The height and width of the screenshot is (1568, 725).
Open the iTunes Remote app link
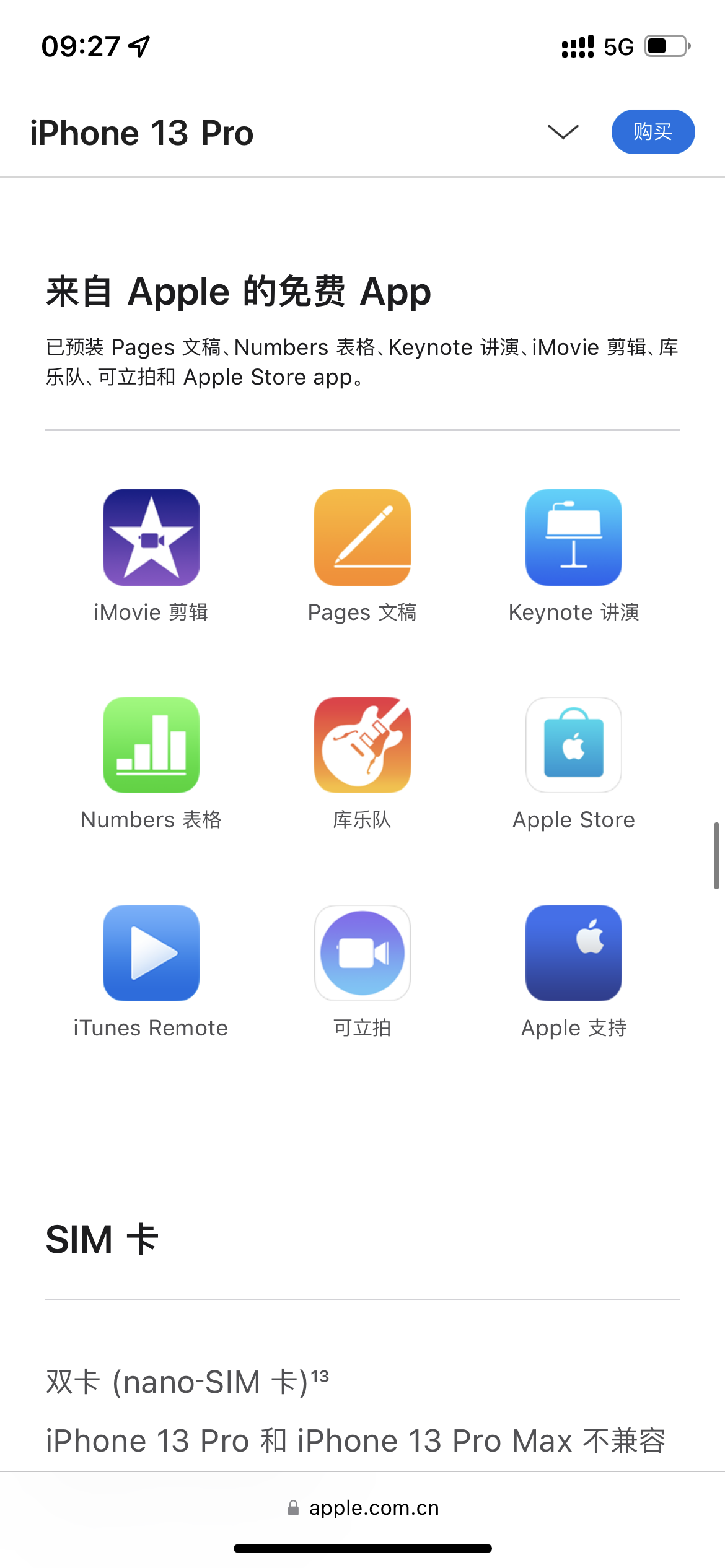(x=151, y=954)
